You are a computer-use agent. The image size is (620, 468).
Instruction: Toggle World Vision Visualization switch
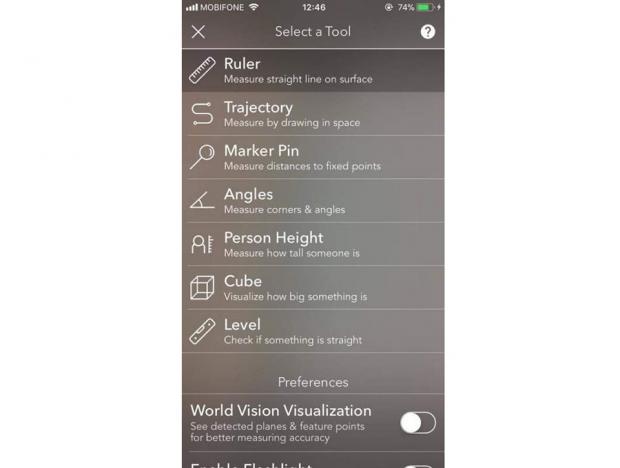pyautogui.click(x=417, y=423)
